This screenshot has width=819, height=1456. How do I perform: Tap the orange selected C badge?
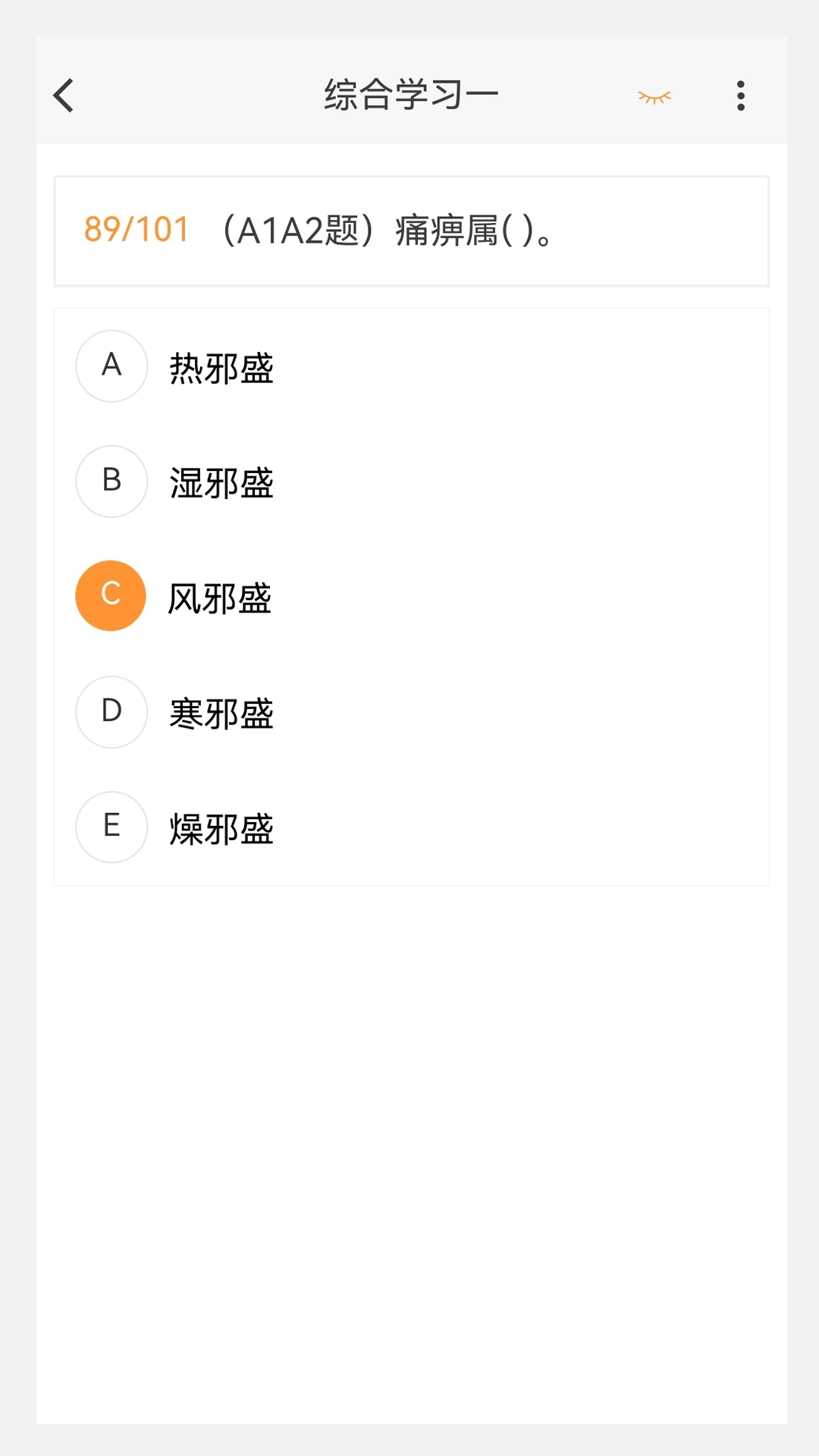click(111, 595)
